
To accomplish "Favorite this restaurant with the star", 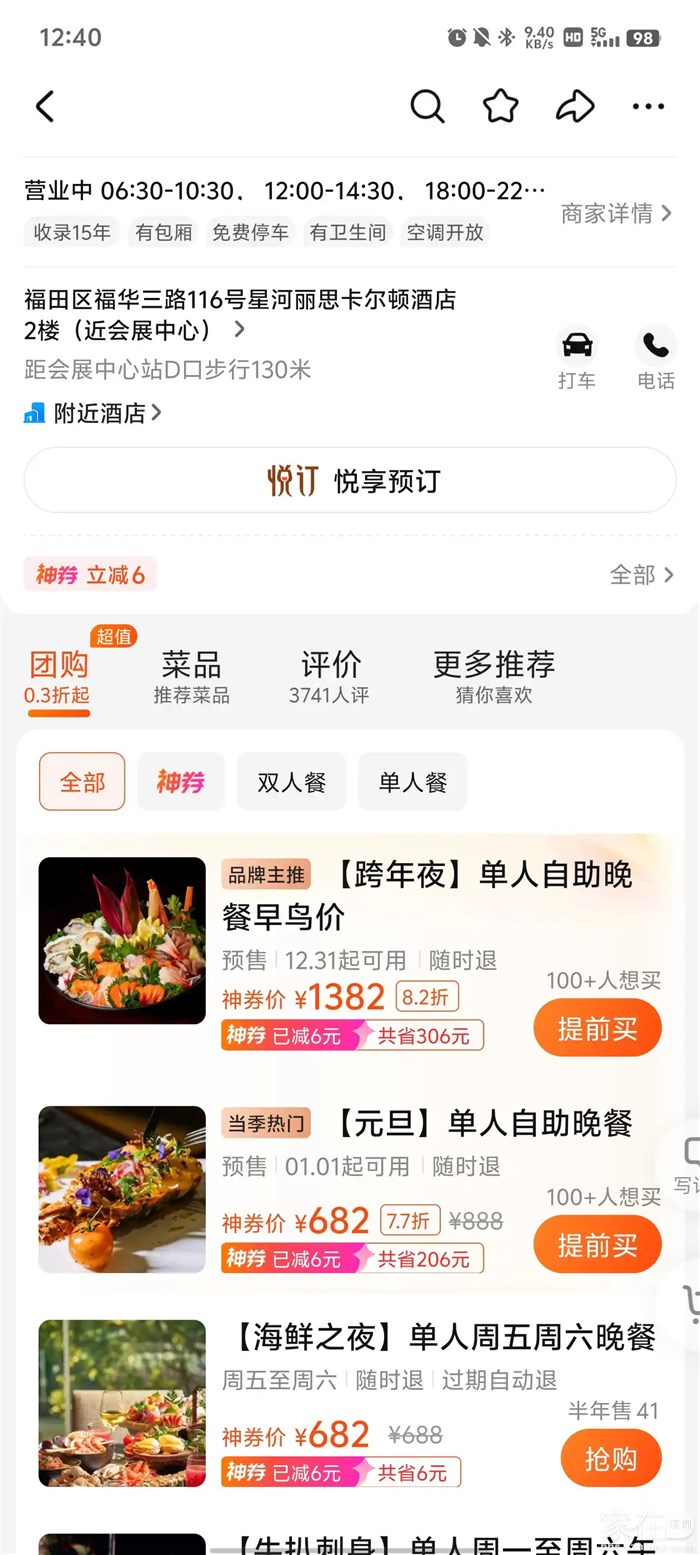I will [501, 106].
